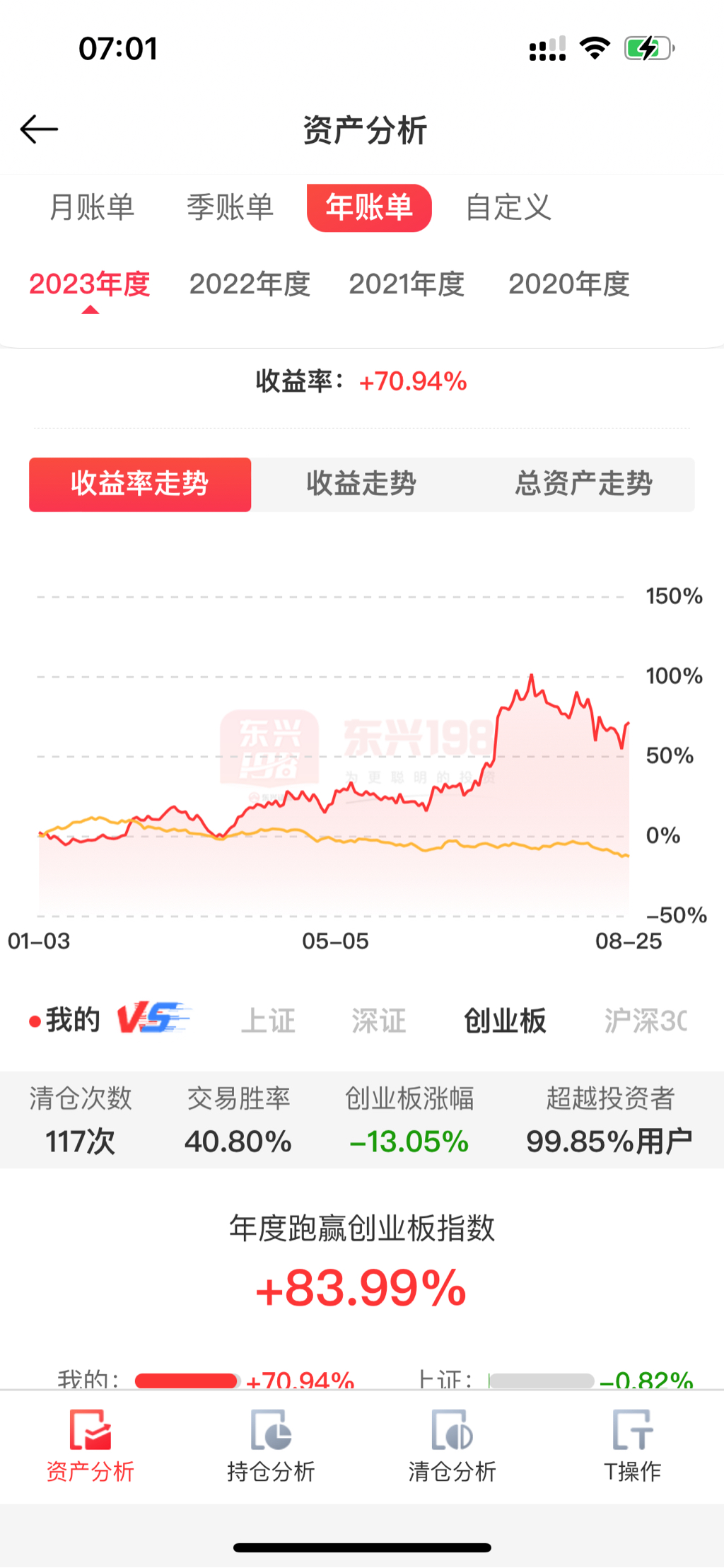The width and height of the screenshot is (724, 1568).
Task: Show the 收益走势 chart
Action: click(361, 484)
